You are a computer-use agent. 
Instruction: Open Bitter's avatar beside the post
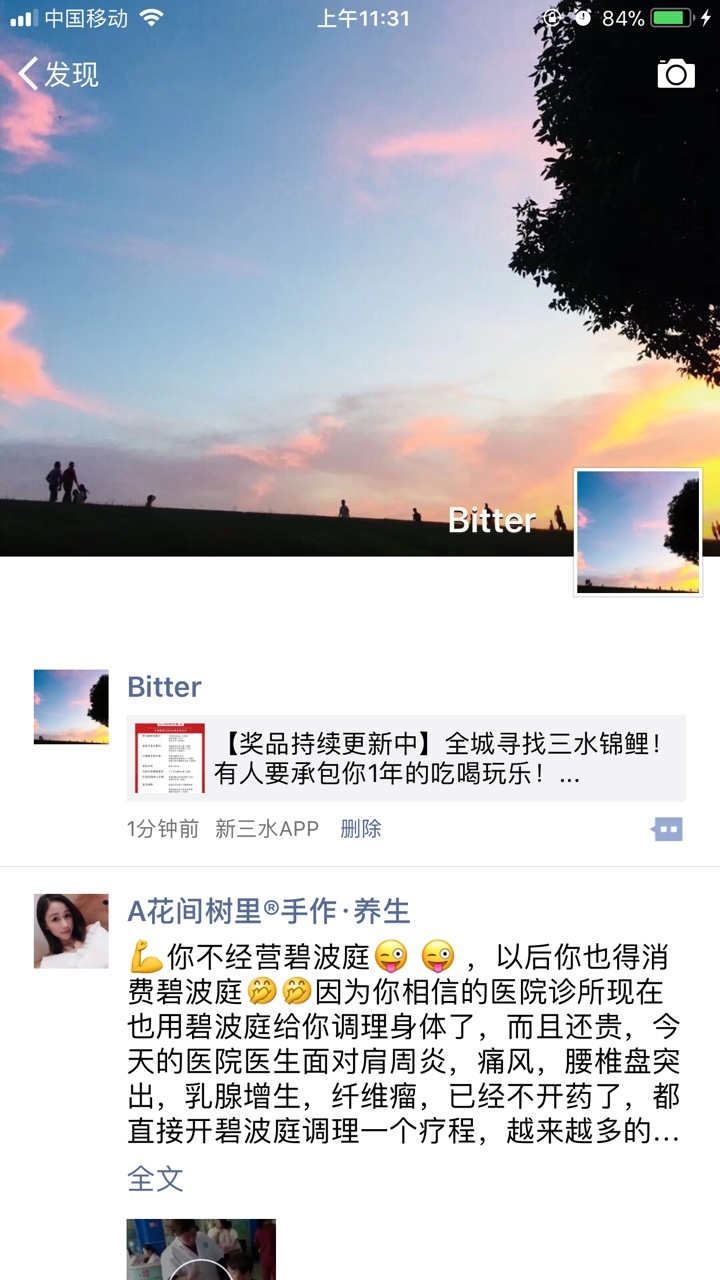point(71,706)
